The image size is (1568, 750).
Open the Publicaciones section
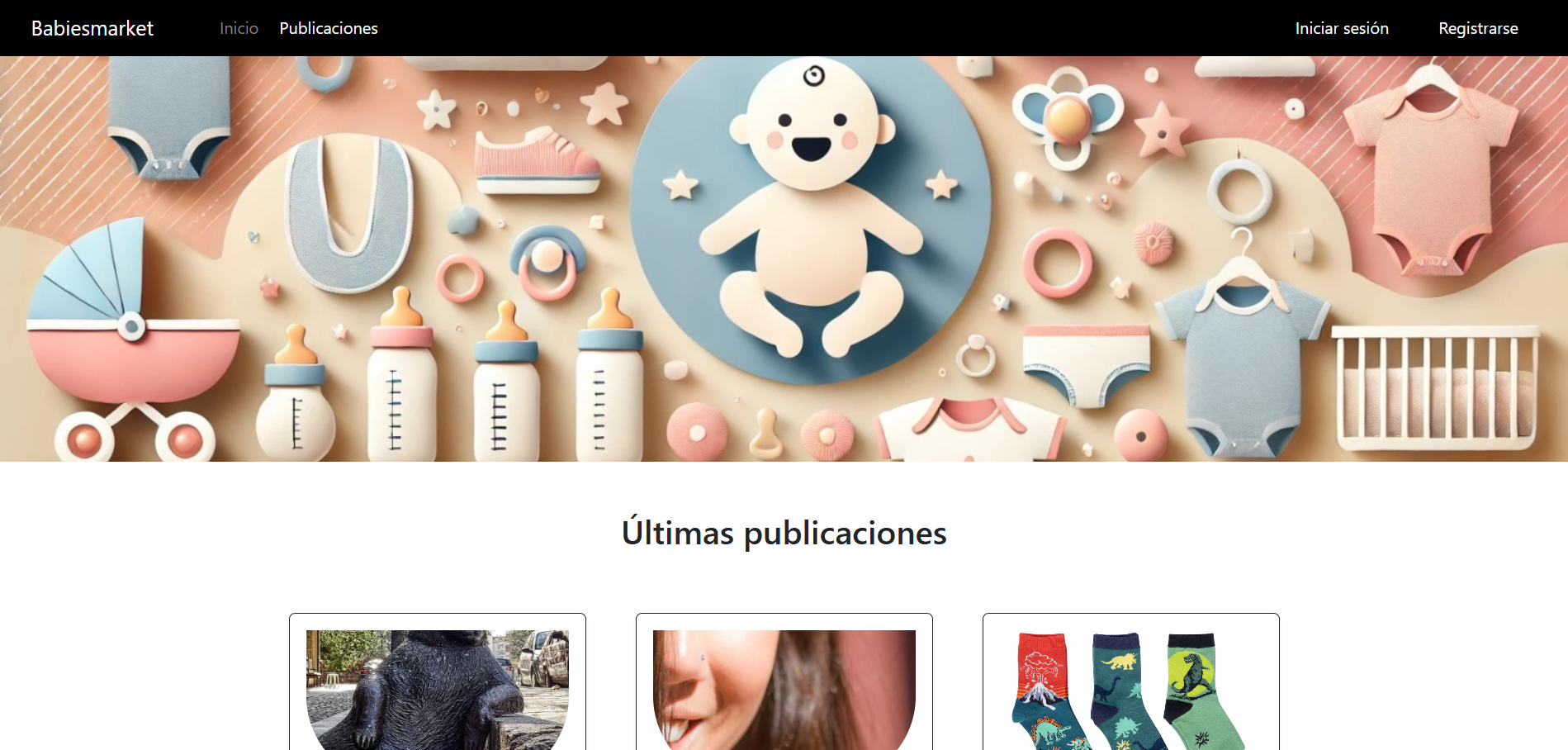[329, 28]
